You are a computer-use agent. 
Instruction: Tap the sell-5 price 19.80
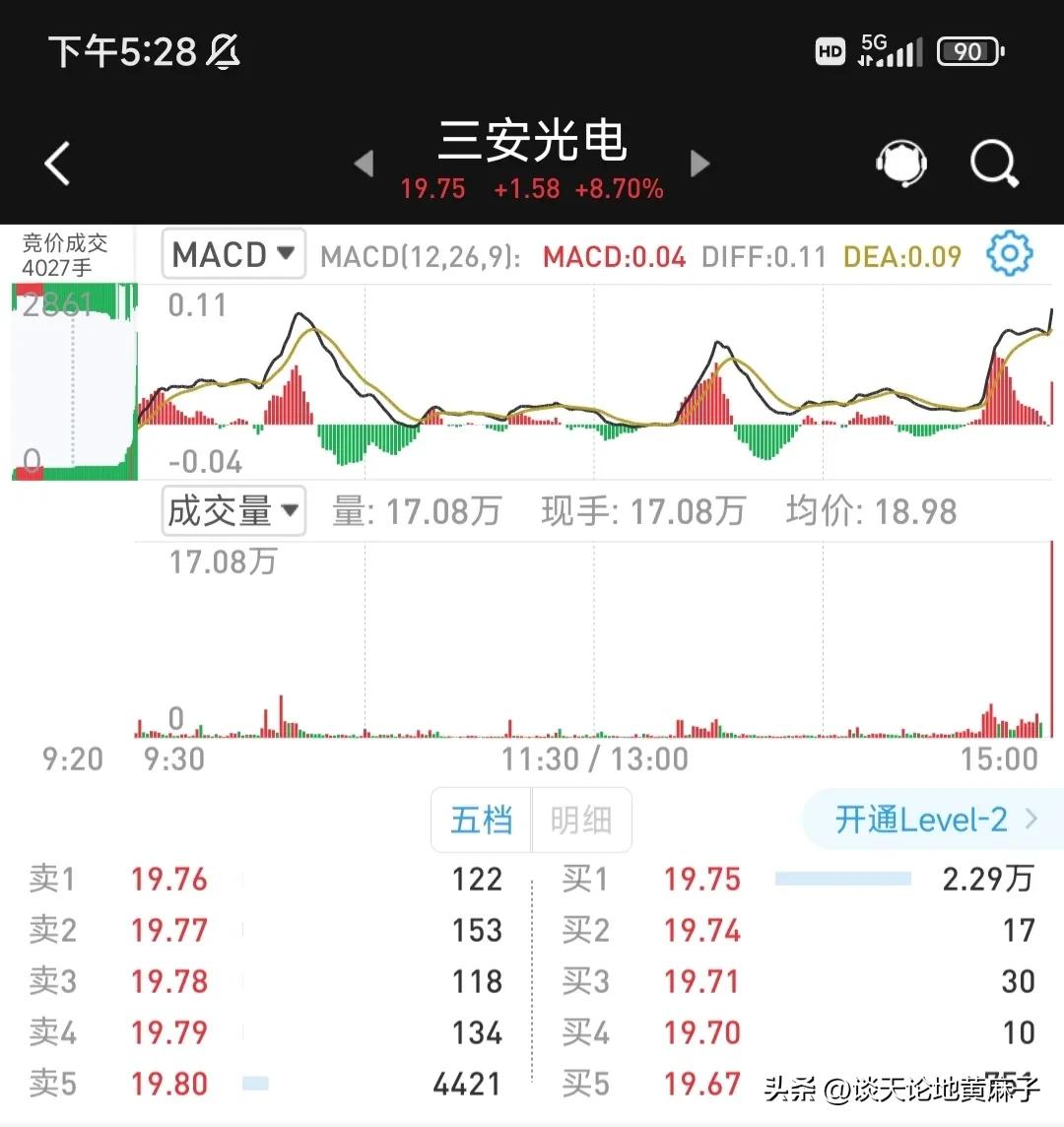[x=168, y=1083]
